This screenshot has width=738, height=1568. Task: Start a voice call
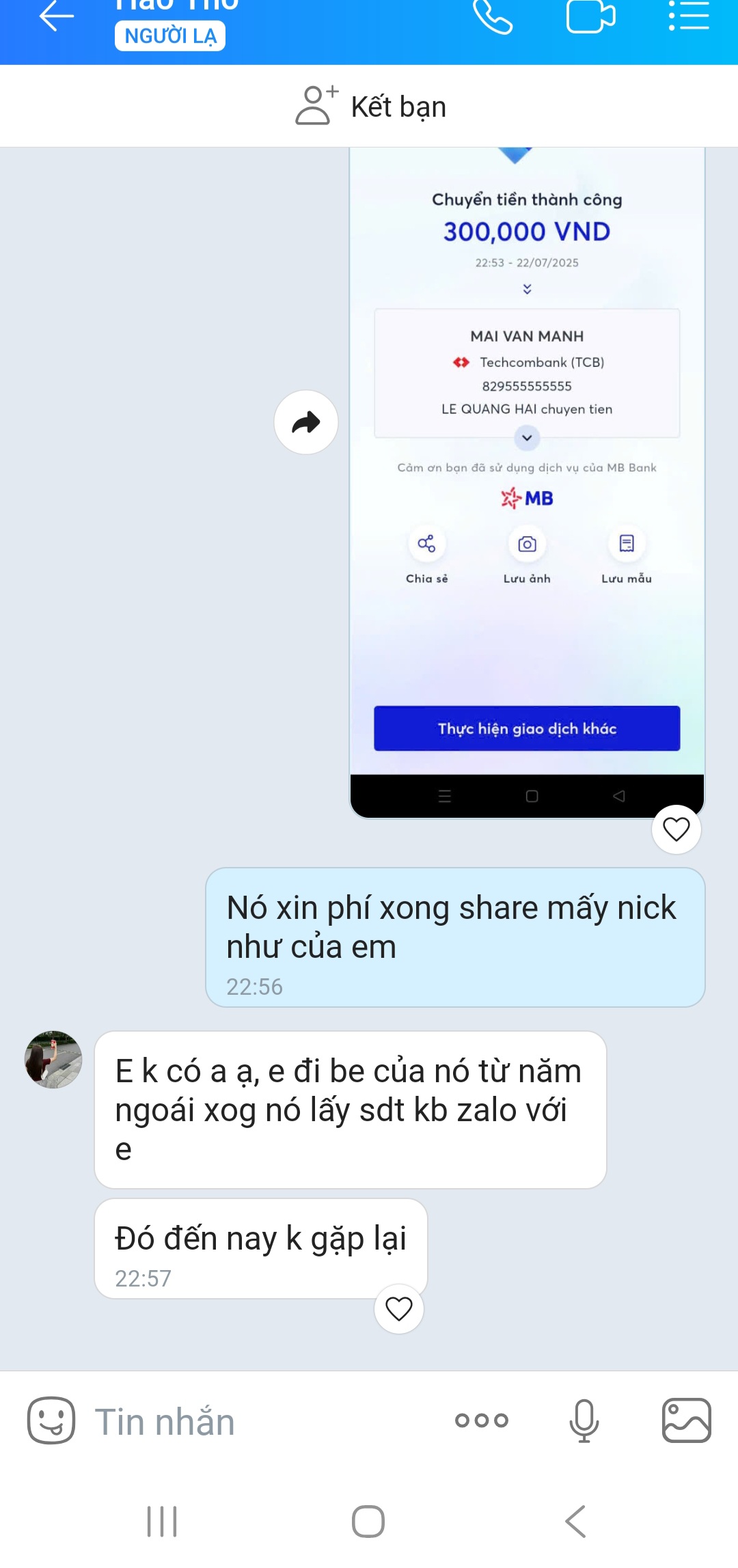(493, 16)
